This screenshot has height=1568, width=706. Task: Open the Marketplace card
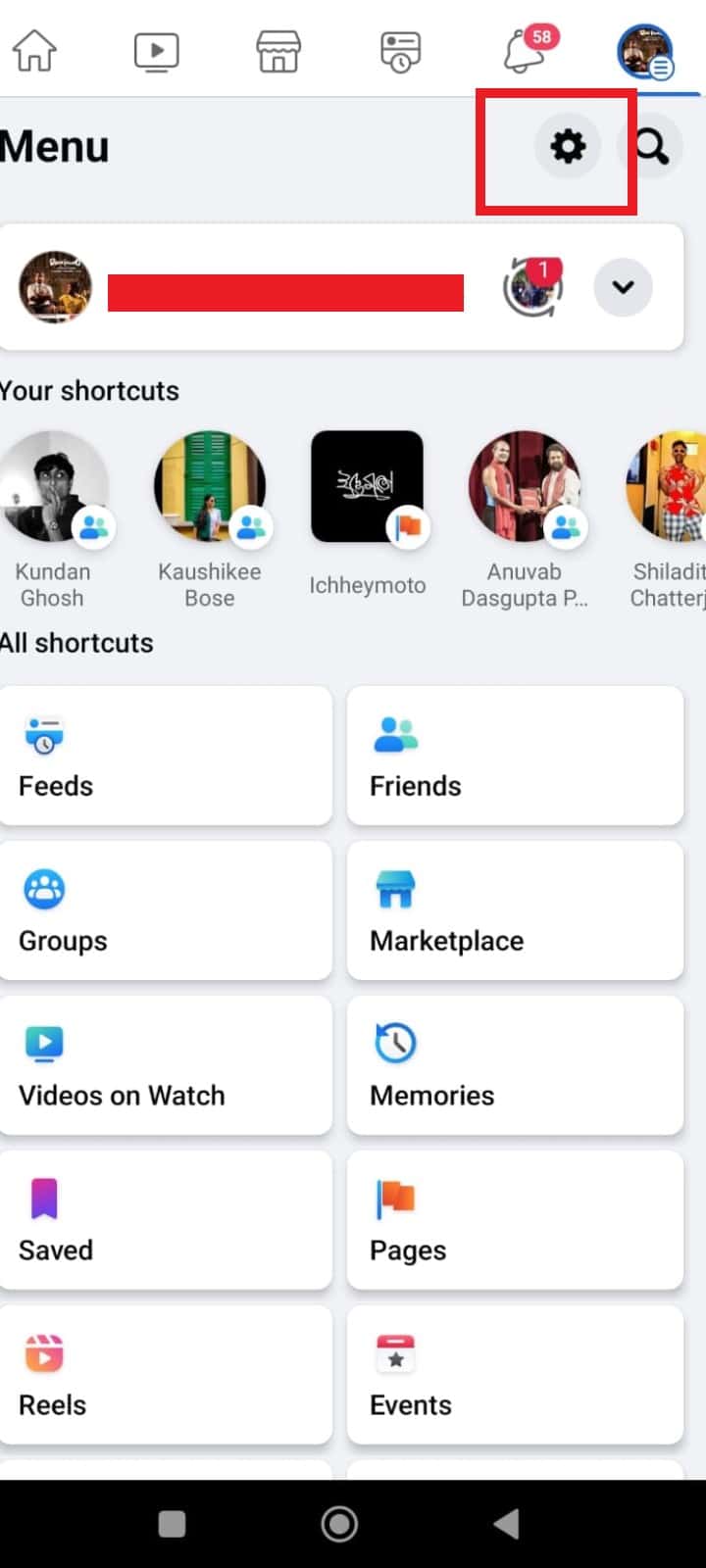pos(515,910)
